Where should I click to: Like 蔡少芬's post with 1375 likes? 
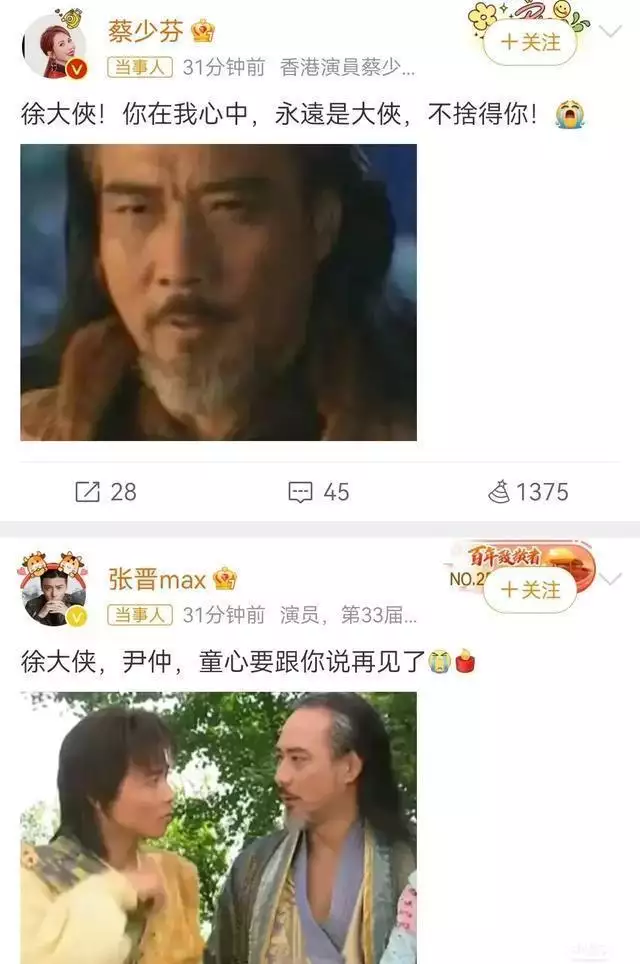tap(528, 492)
